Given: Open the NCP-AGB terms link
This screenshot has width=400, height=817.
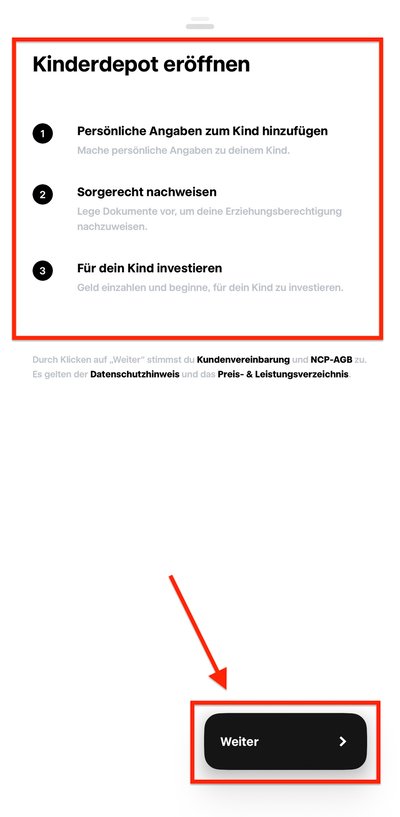Looking at the screenshot, I should pyautogui.click(x=331, y=360).
